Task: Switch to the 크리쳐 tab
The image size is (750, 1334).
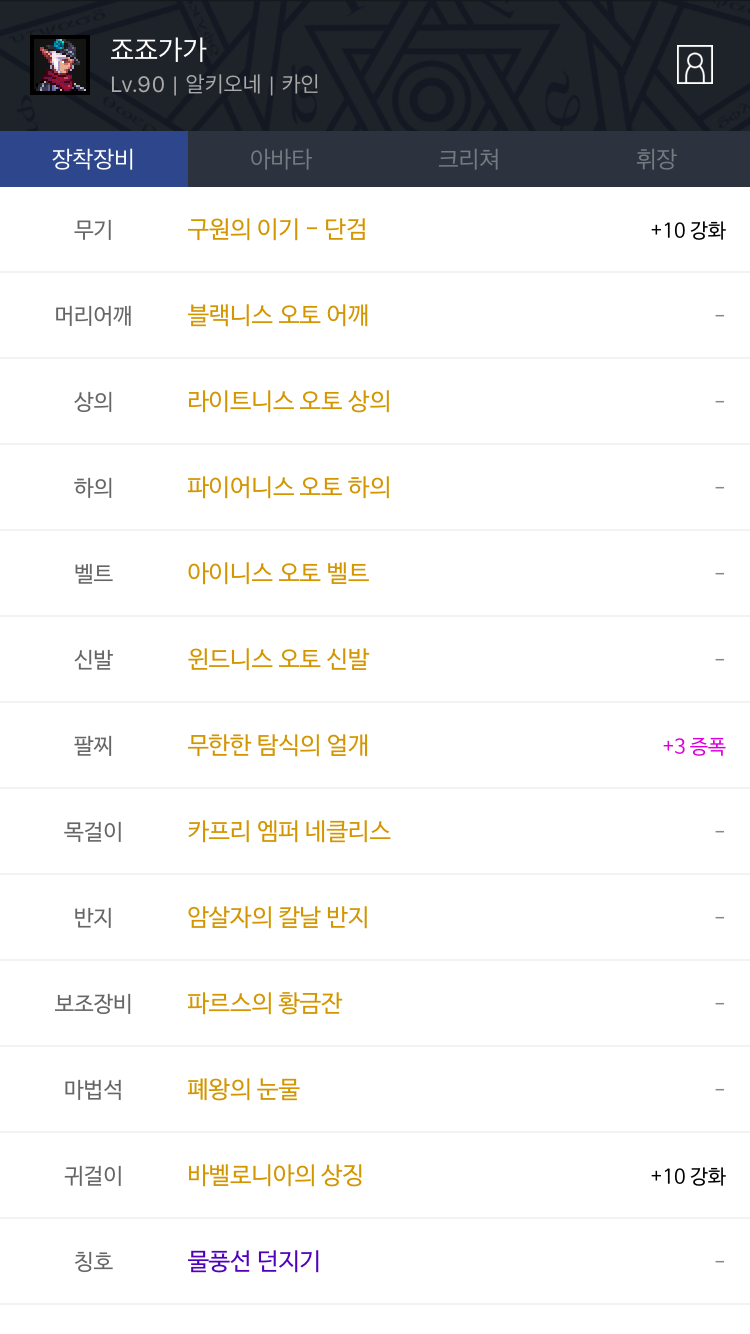Action: [469, 159]
